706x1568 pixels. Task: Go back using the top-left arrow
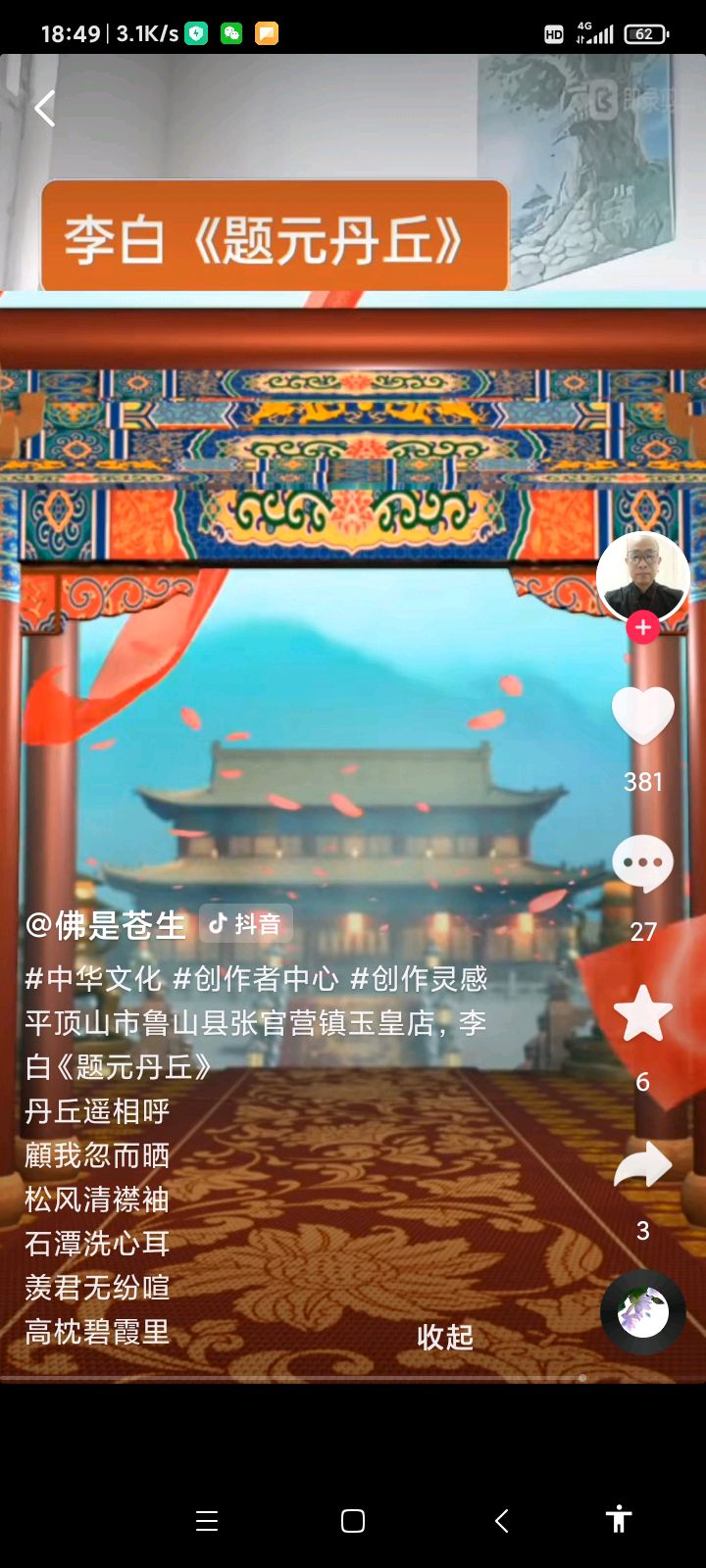(45, 109)
